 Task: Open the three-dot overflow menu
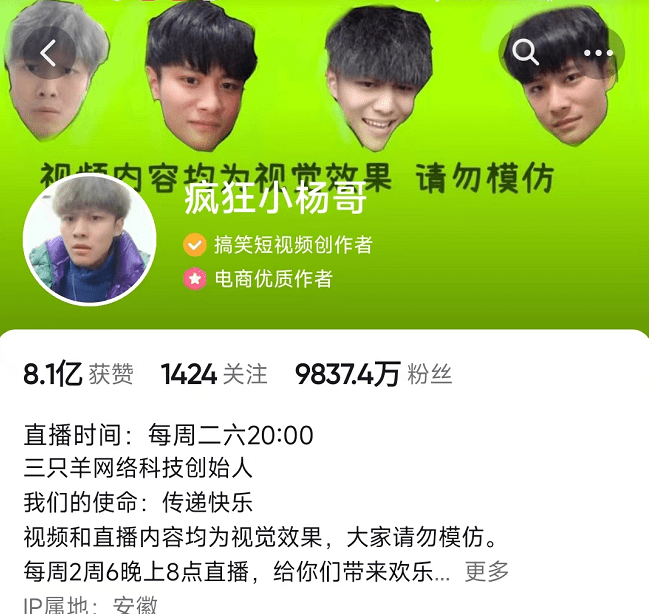(598, 53)
